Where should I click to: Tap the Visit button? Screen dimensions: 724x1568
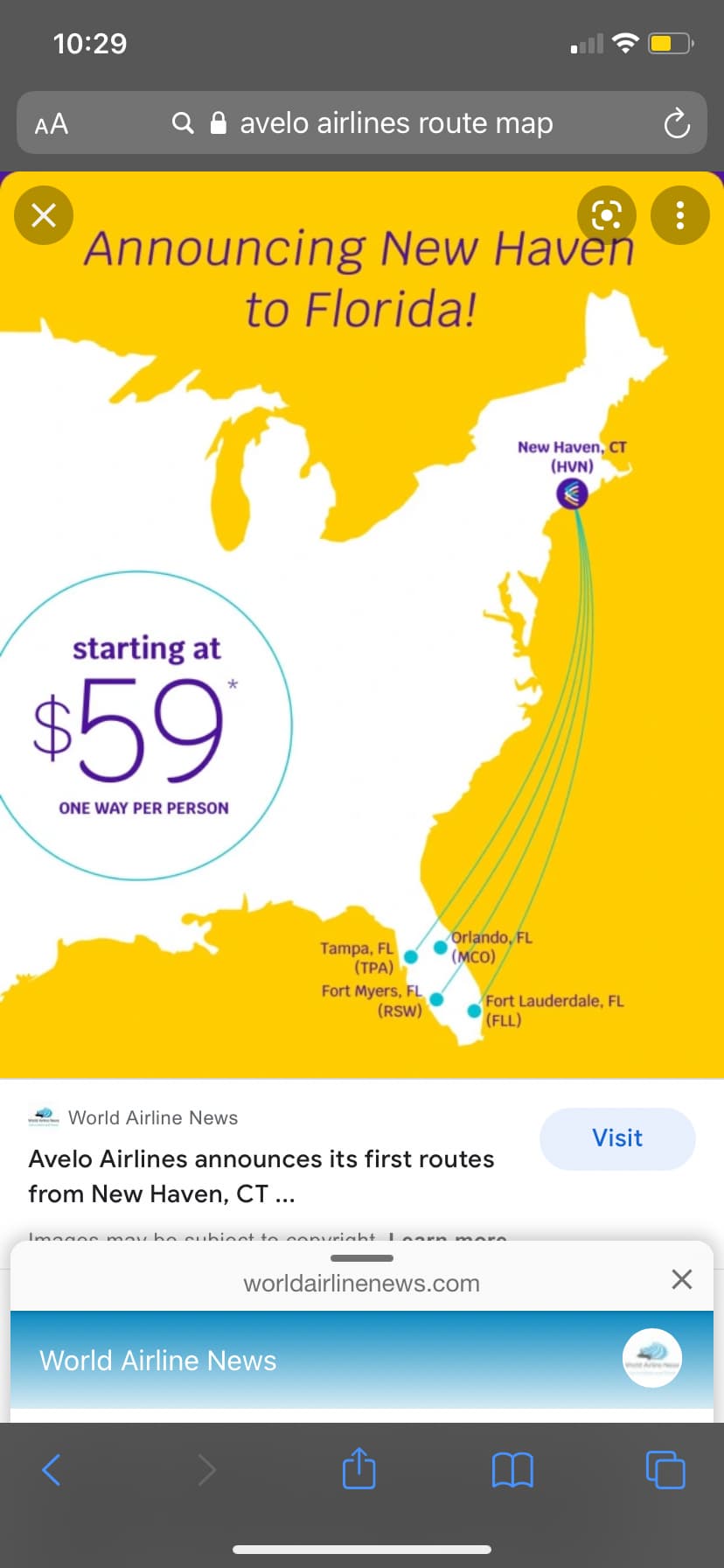(617, 1138)
